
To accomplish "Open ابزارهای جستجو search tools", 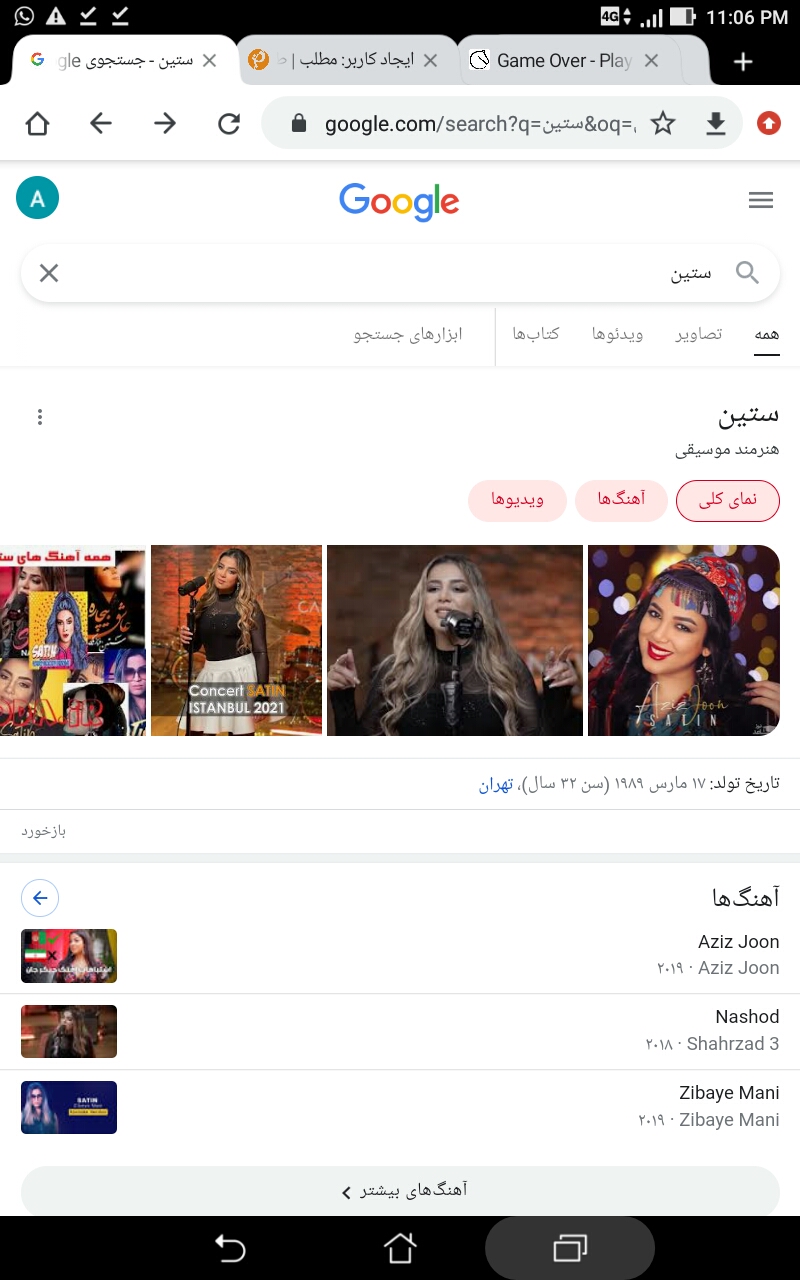I will point(408,334).
